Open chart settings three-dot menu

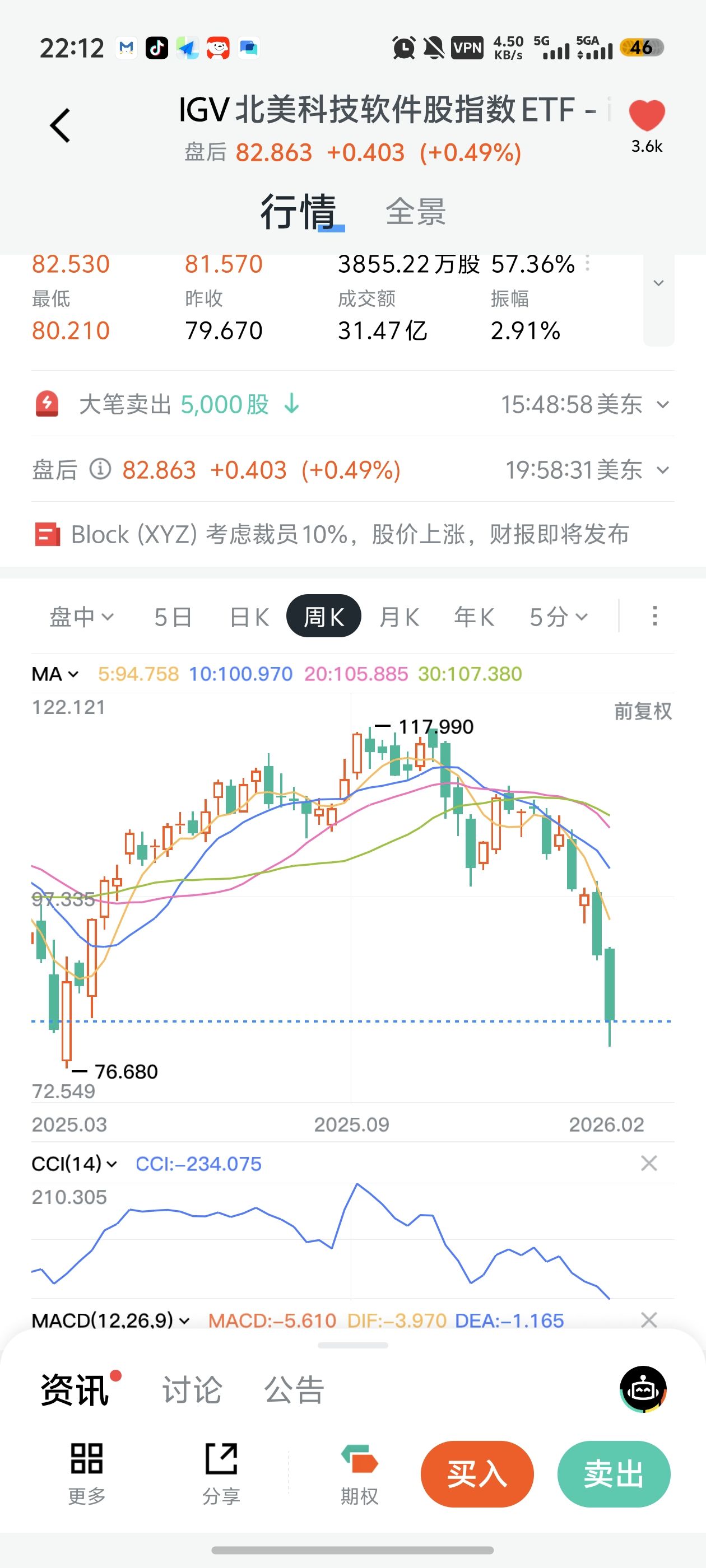pyautogui.click(x=655, y=616)
